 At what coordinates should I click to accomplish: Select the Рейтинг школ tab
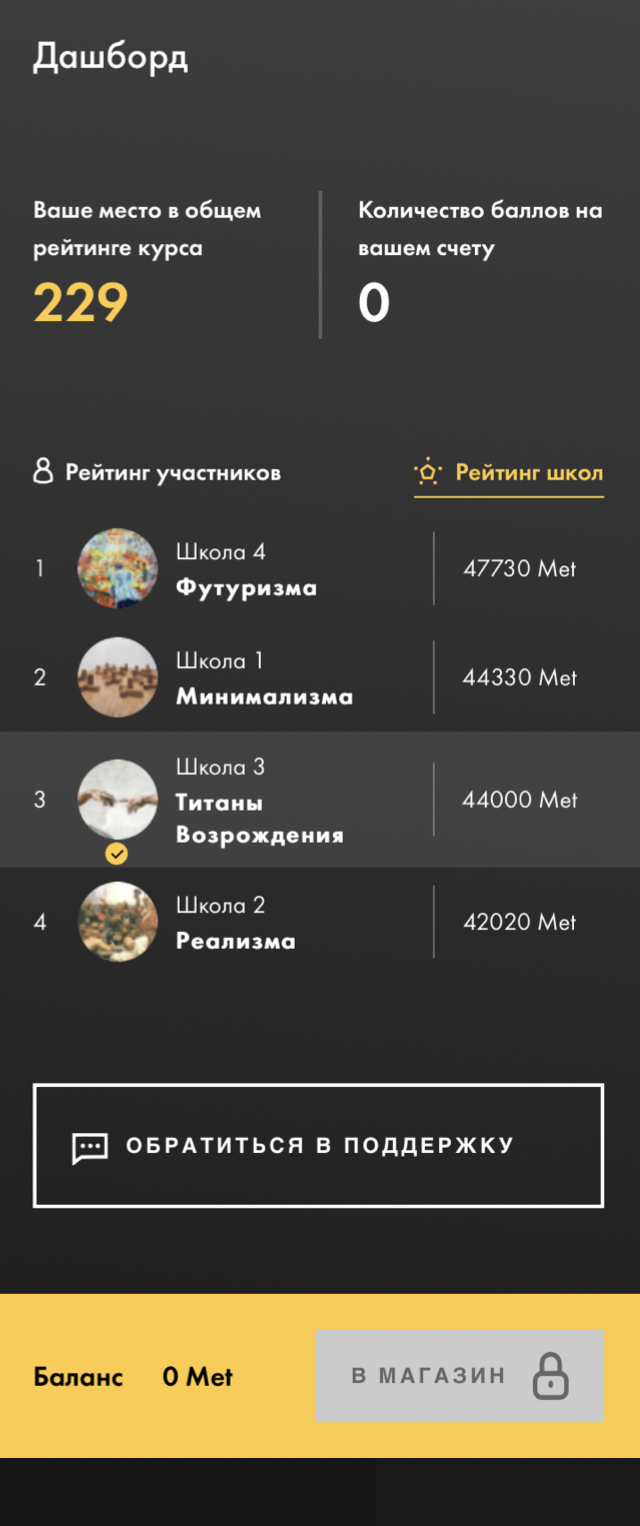tap(509, 473)
